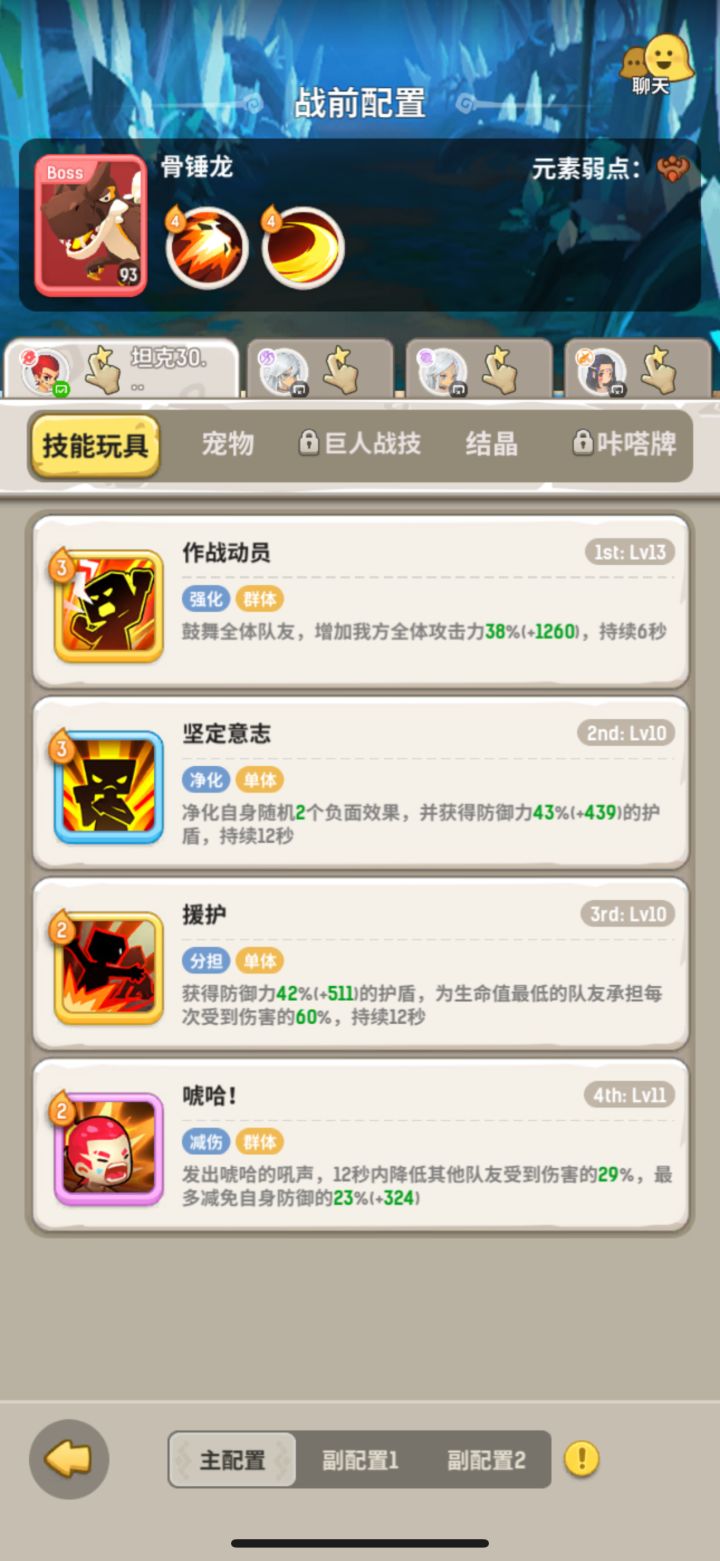Switch to 副配置2 configuration
The image size is (720, 1561).
pyautogui.click(x=487, y=1459)
